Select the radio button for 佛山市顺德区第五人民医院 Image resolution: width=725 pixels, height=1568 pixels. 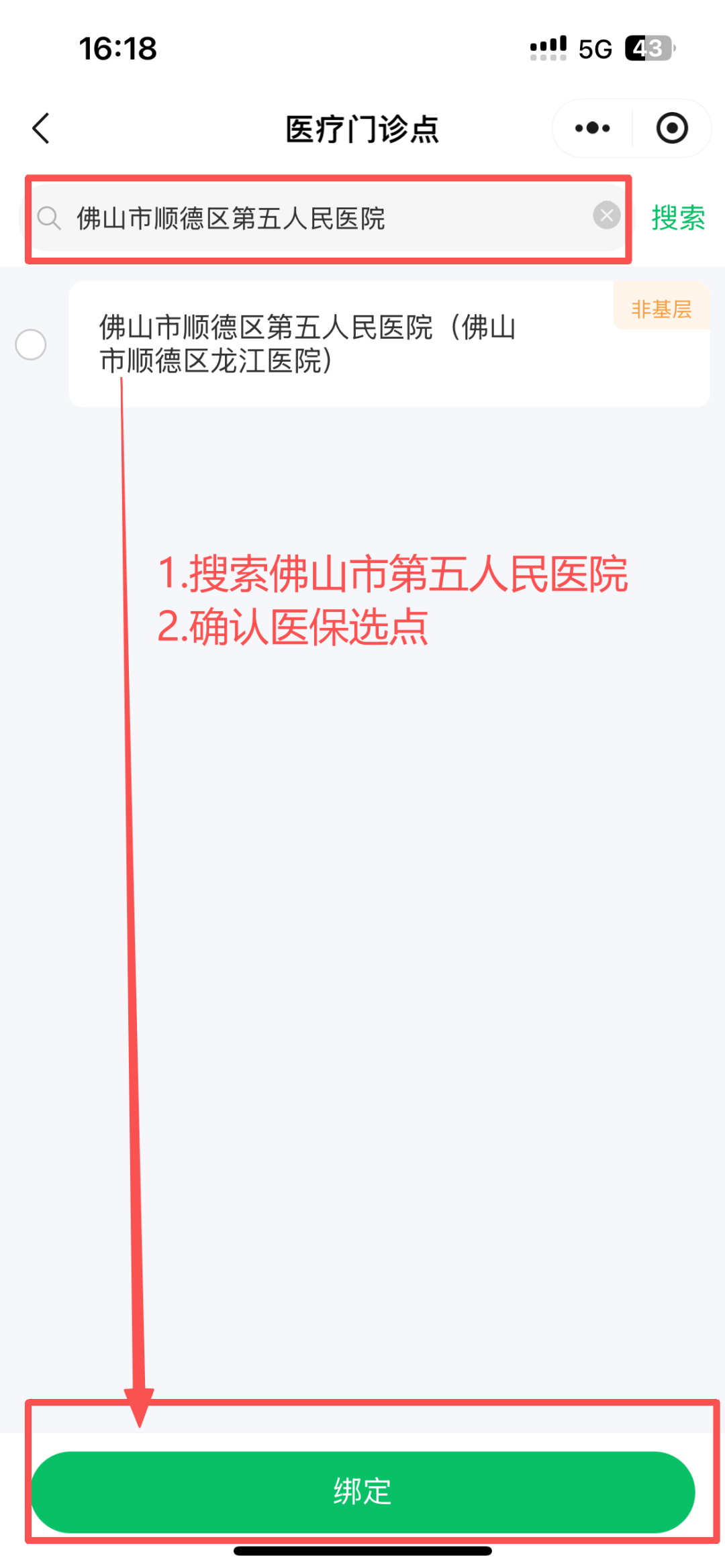tap(31, 345)
